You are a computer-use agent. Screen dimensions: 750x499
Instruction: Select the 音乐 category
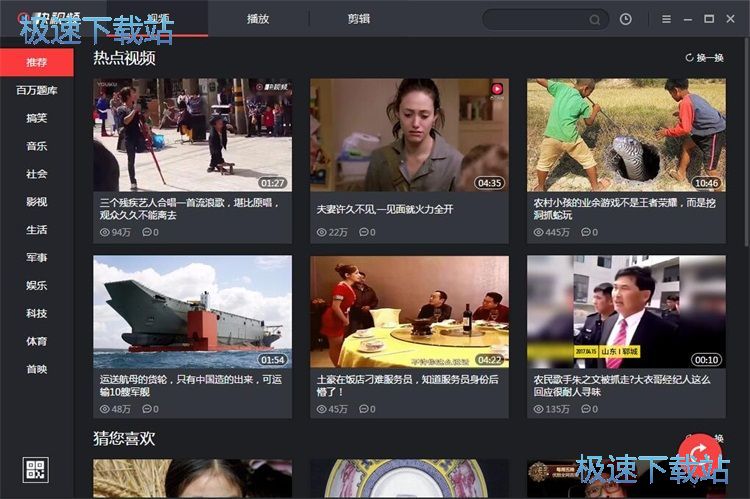pyautogui.click(x=36, y=146)
